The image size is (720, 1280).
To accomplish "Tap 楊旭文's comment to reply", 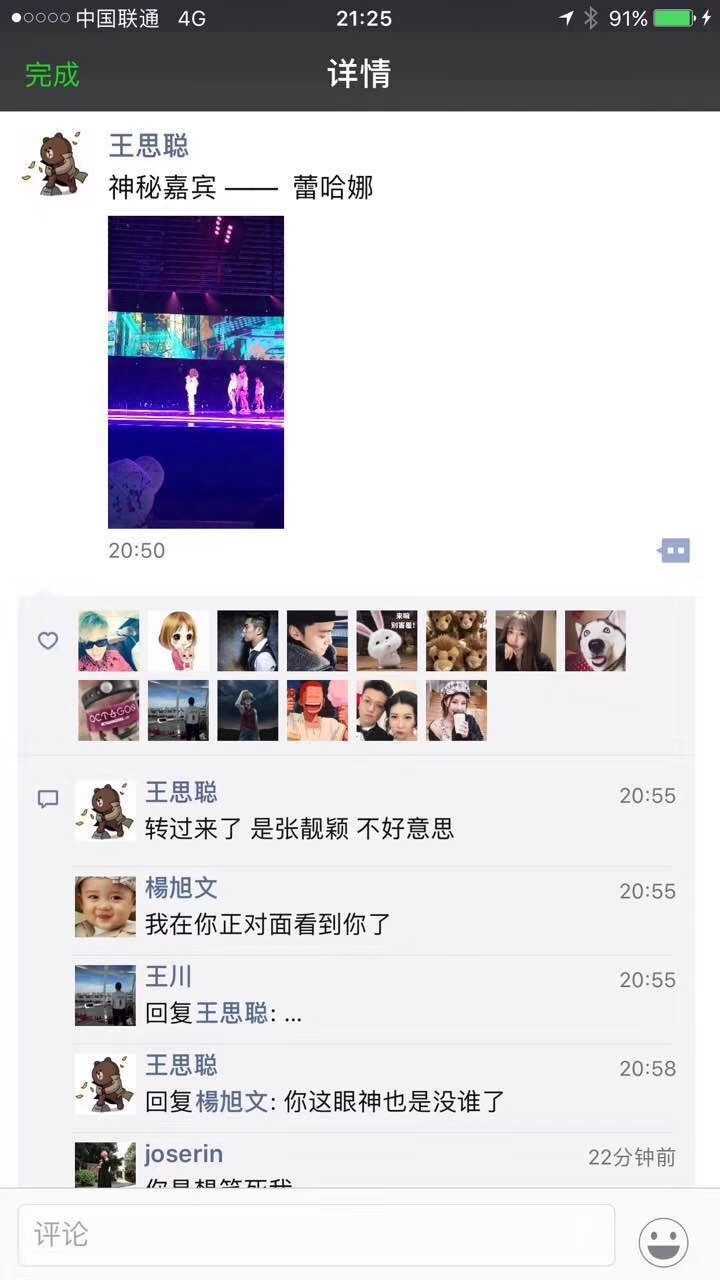I will [x=375, y=907].
